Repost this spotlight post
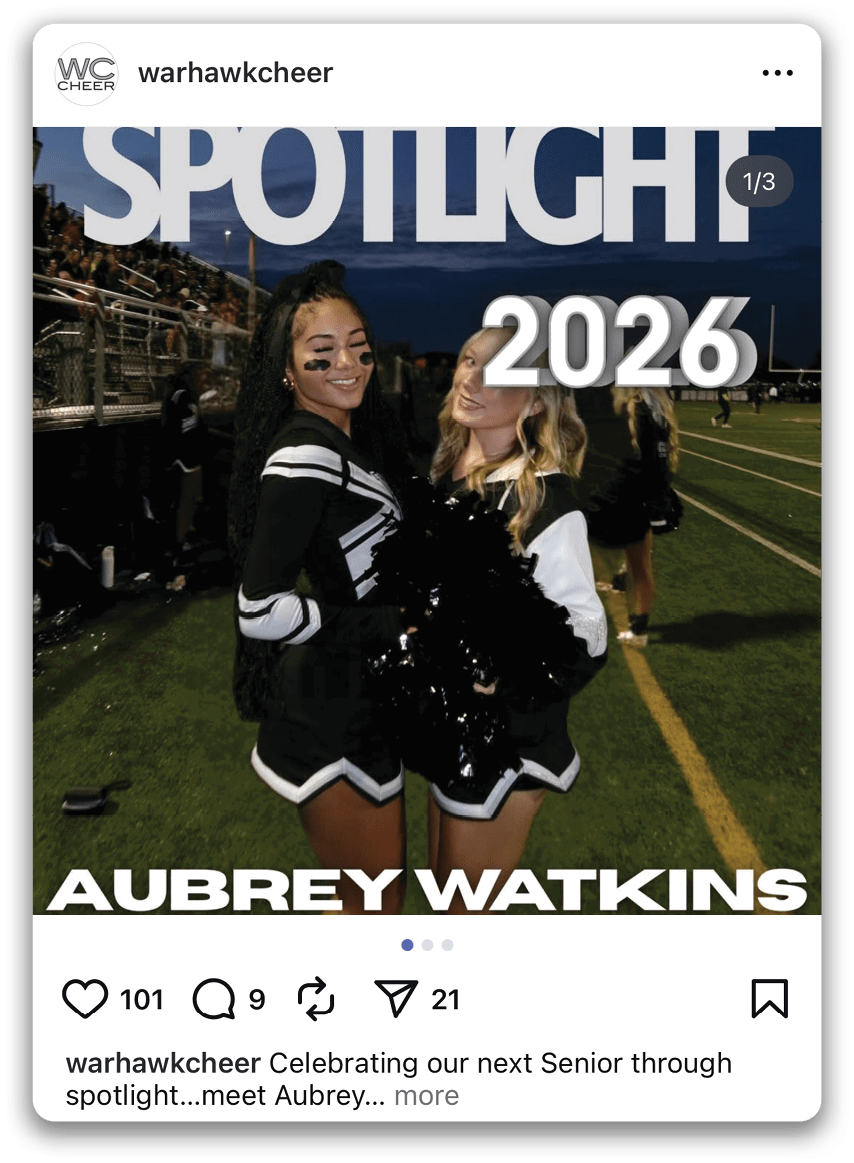 316,999
